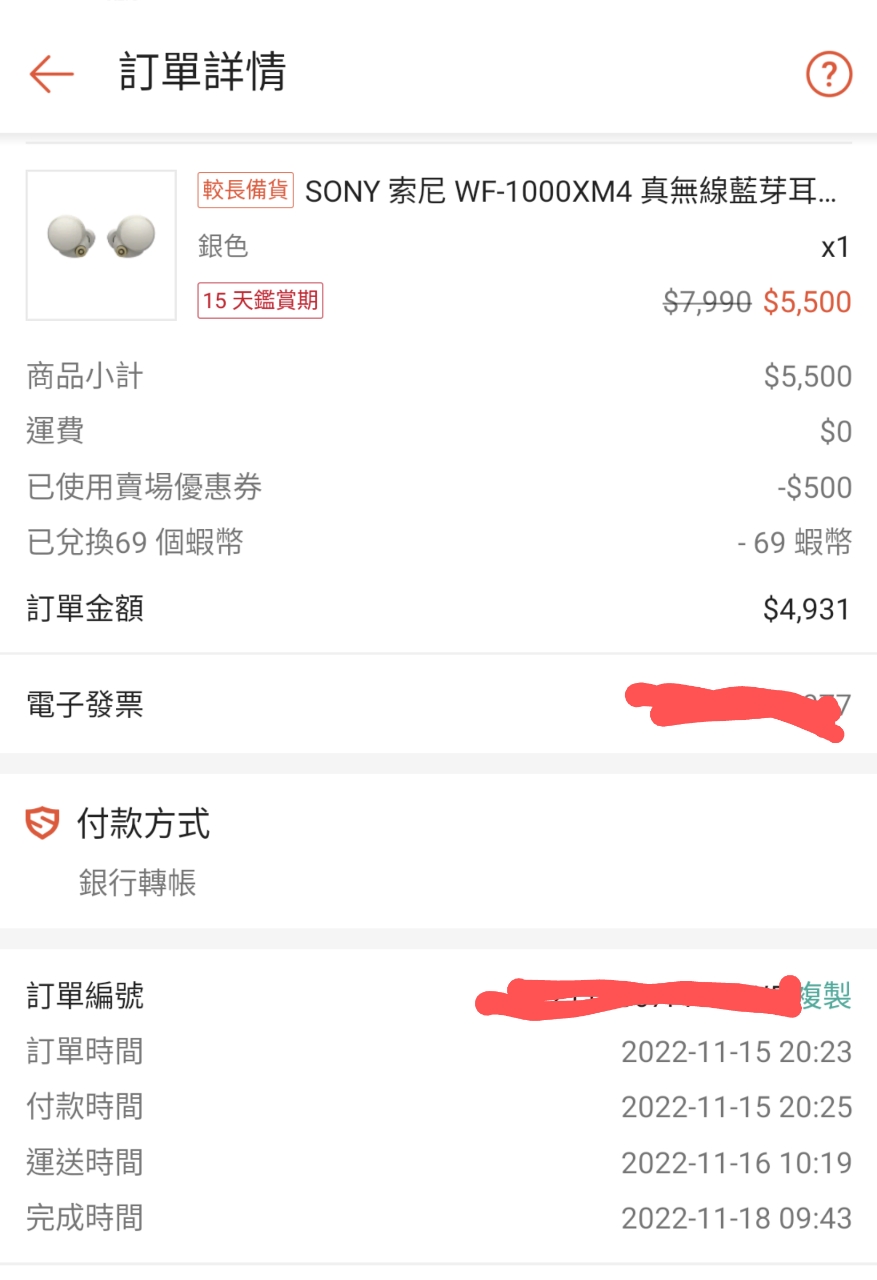Open the SONY WF-1000XM4 earbuds product
The image size is (877, 1280).
tap(570, 192)
